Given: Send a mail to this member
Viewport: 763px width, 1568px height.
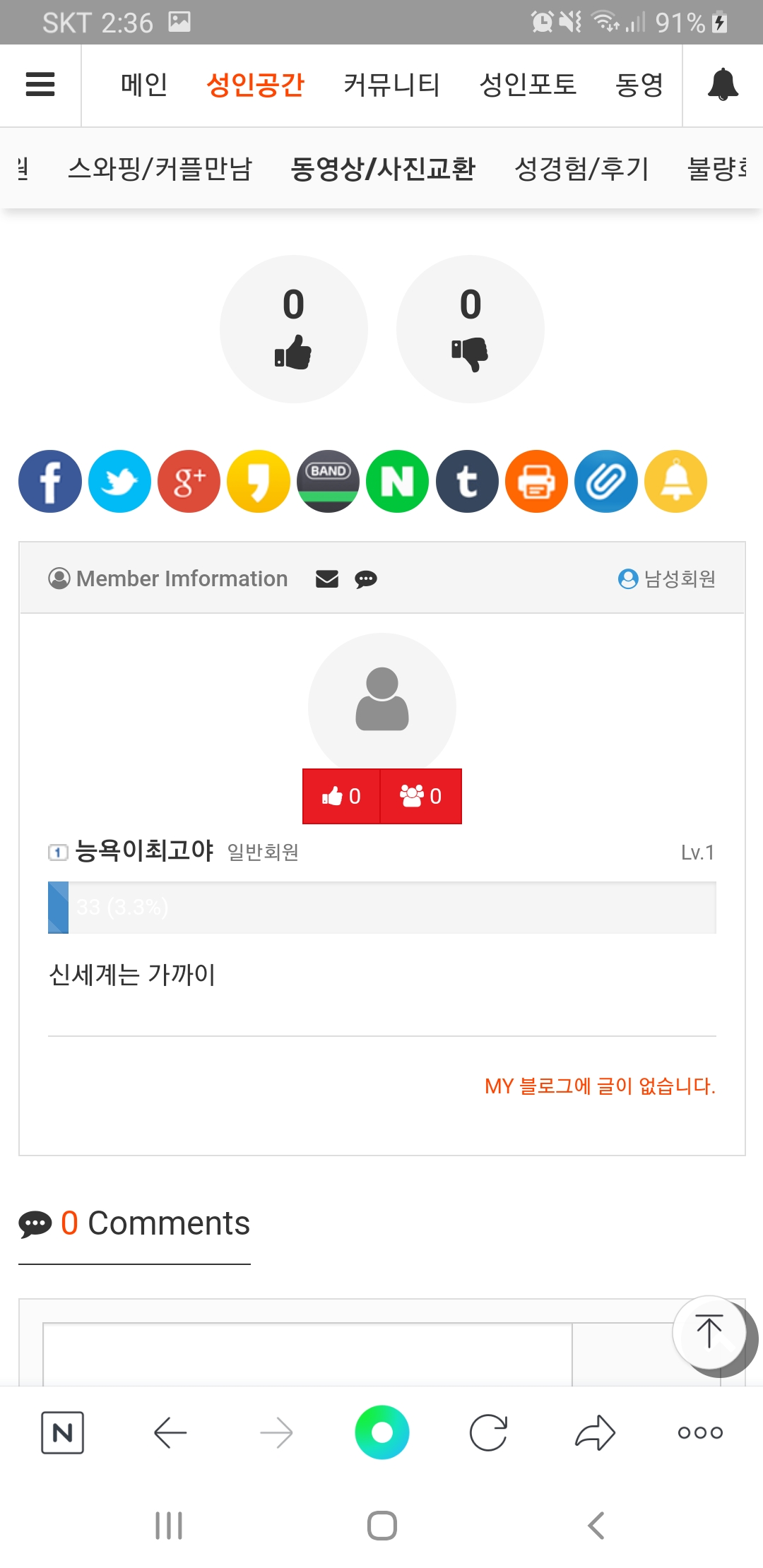Looking at the screenshot, I should [x=326, y=579].
